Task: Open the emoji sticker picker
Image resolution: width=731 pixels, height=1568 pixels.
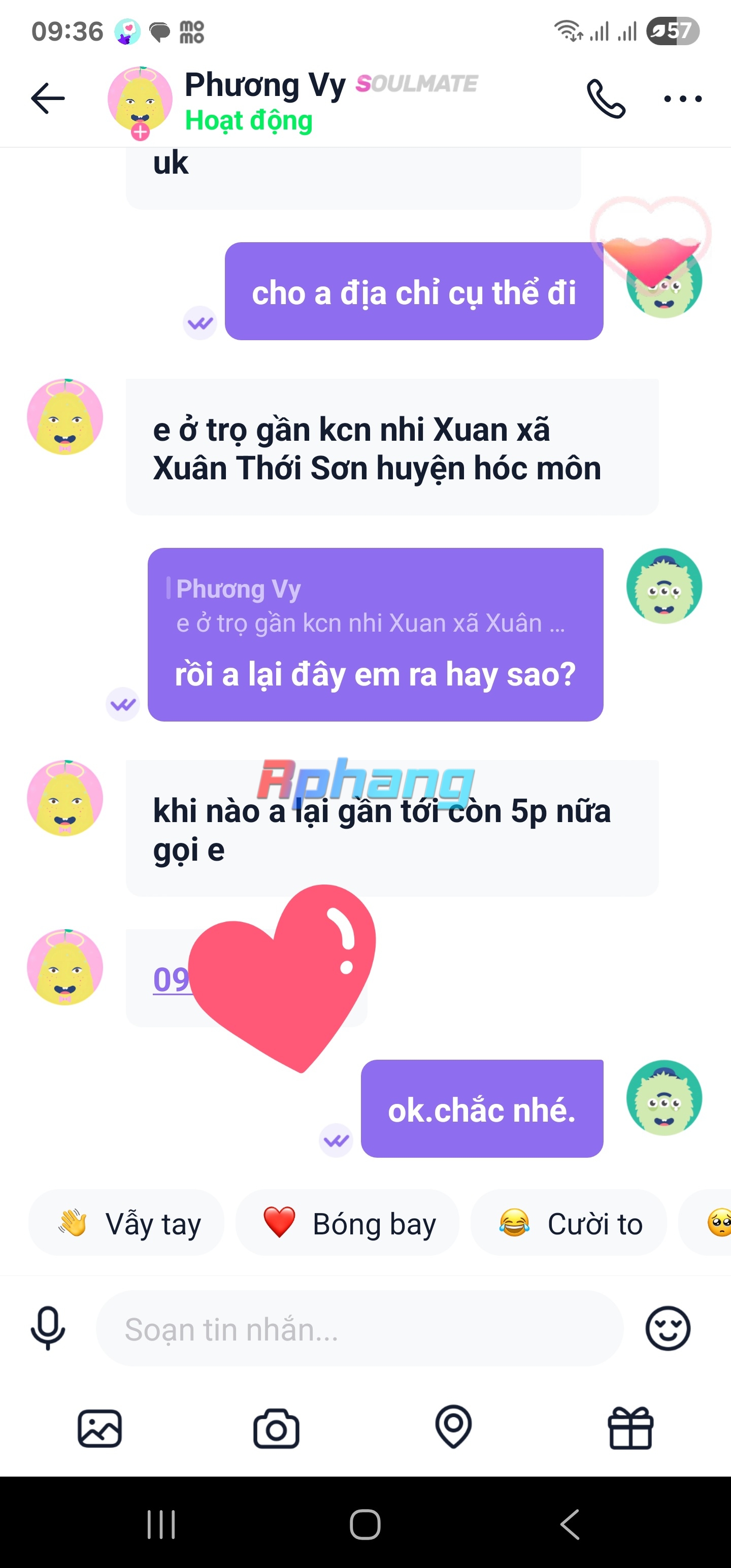Action: [668, 1328]
